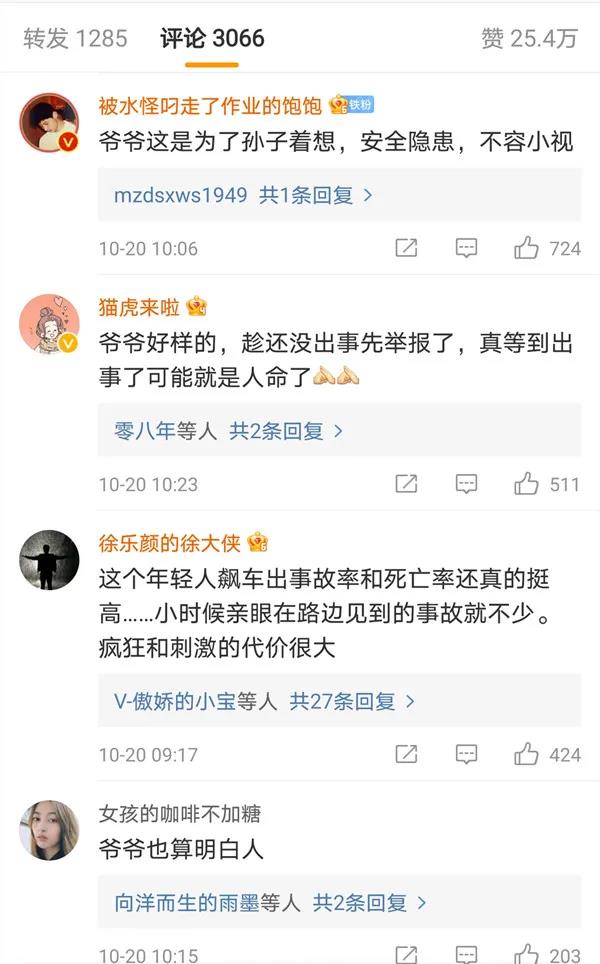Expand 零八年等人 共2条回复 replies
Screen dimensions: 600x964
coord(229,431)
